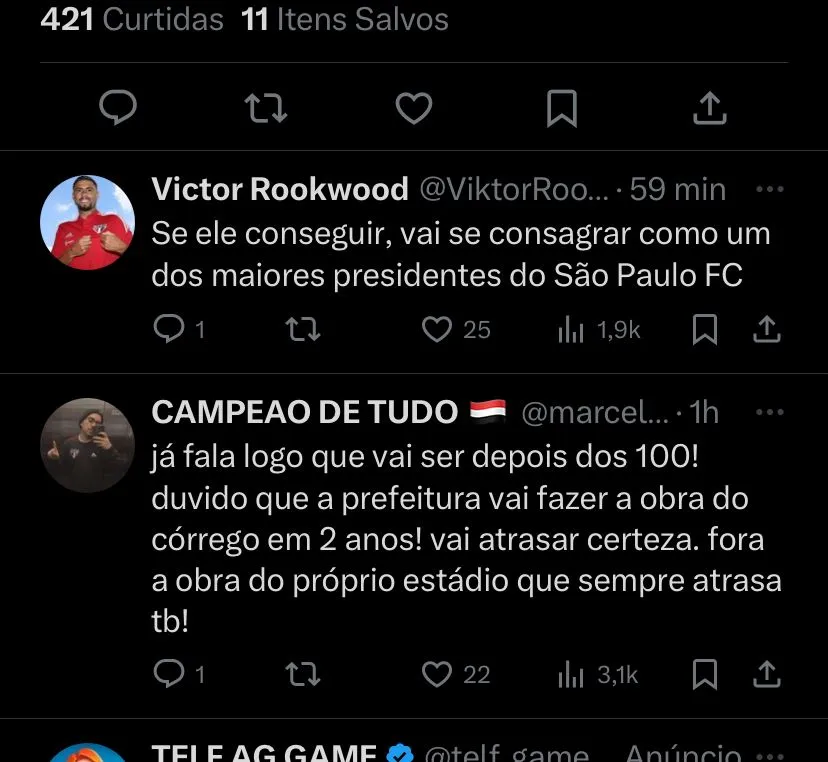828x762 pixels.
Task: Repost CAMPEAO DE TUDO's comment
Action: 303,675
